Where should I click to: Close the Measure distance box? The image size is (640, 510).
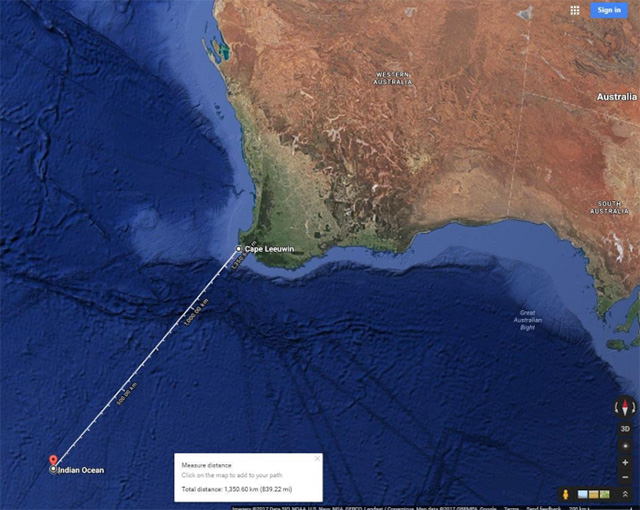pyautogui.click(x=318, y=458)
